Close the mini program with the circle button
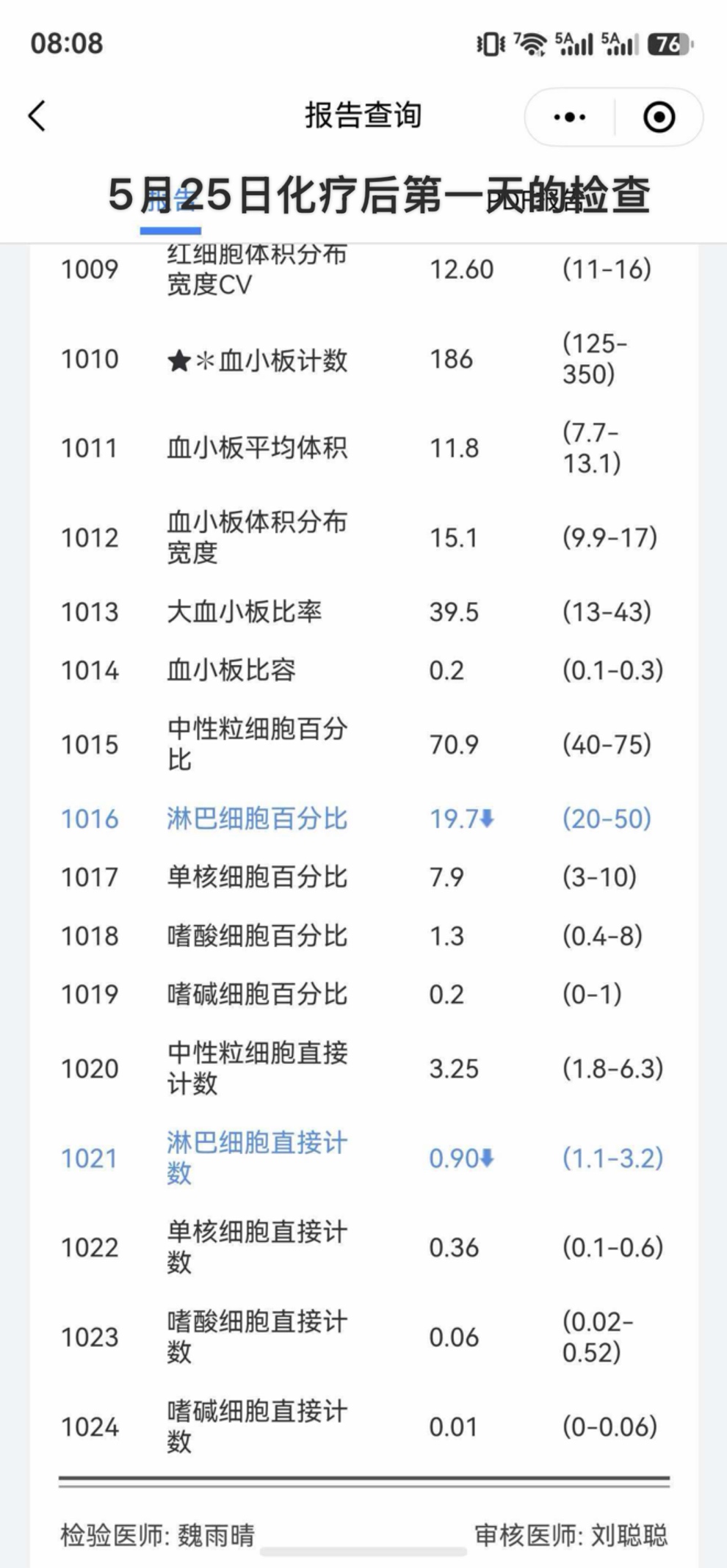The width and height of the screenshot is (727, 1568). (x=659, y=117)
